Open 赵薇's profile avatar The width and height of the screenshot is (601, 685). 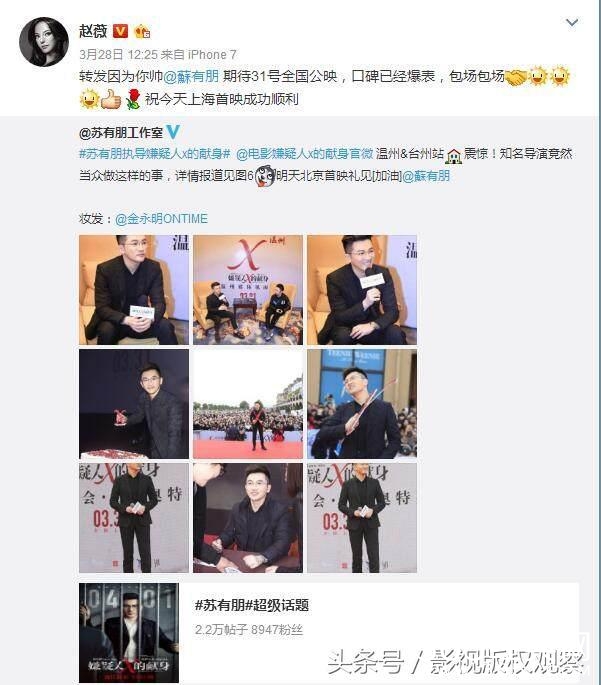(x=43, y=41)
